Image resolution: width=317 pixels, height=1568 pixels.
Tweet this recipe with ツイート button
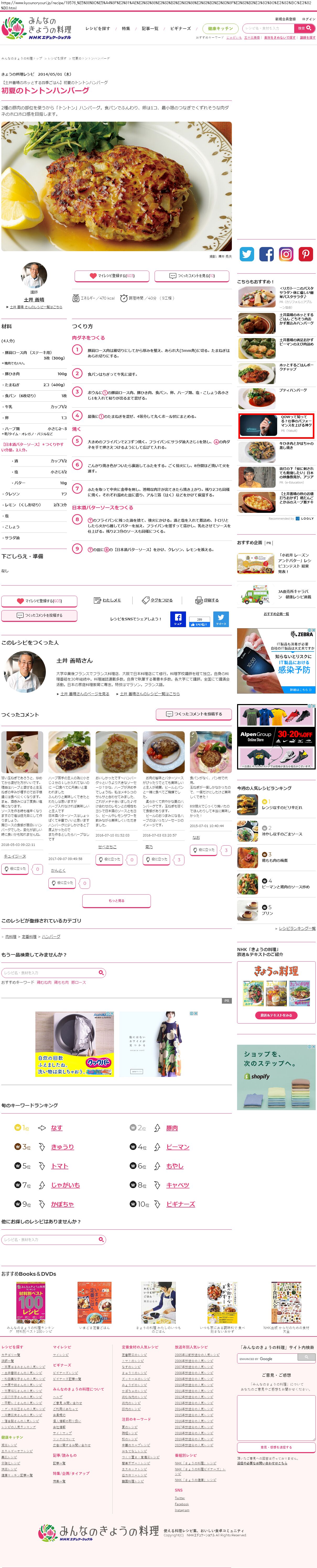[x=221, y=619]
